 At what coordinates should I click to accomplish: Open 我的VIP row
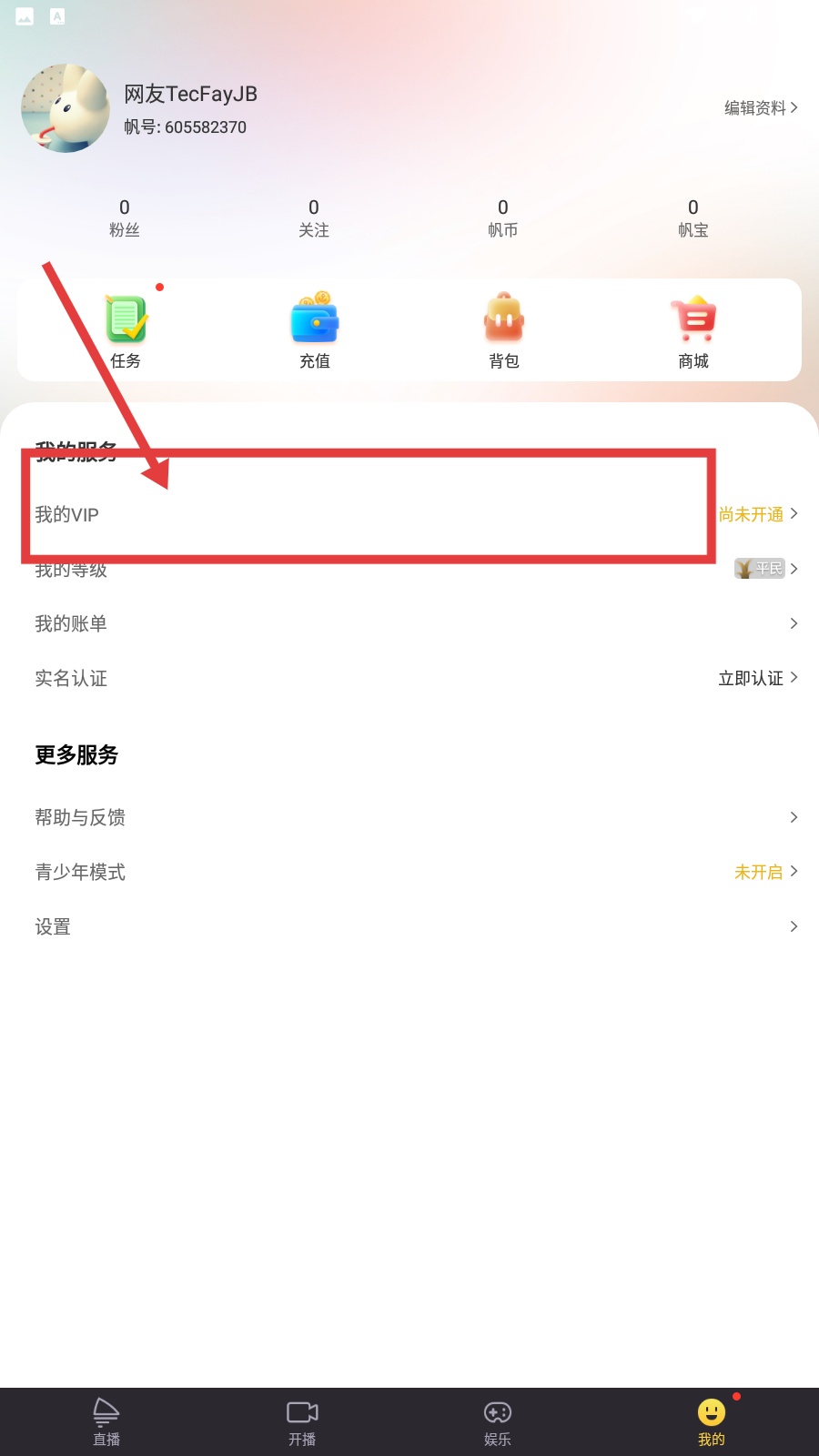coord(409,514)
